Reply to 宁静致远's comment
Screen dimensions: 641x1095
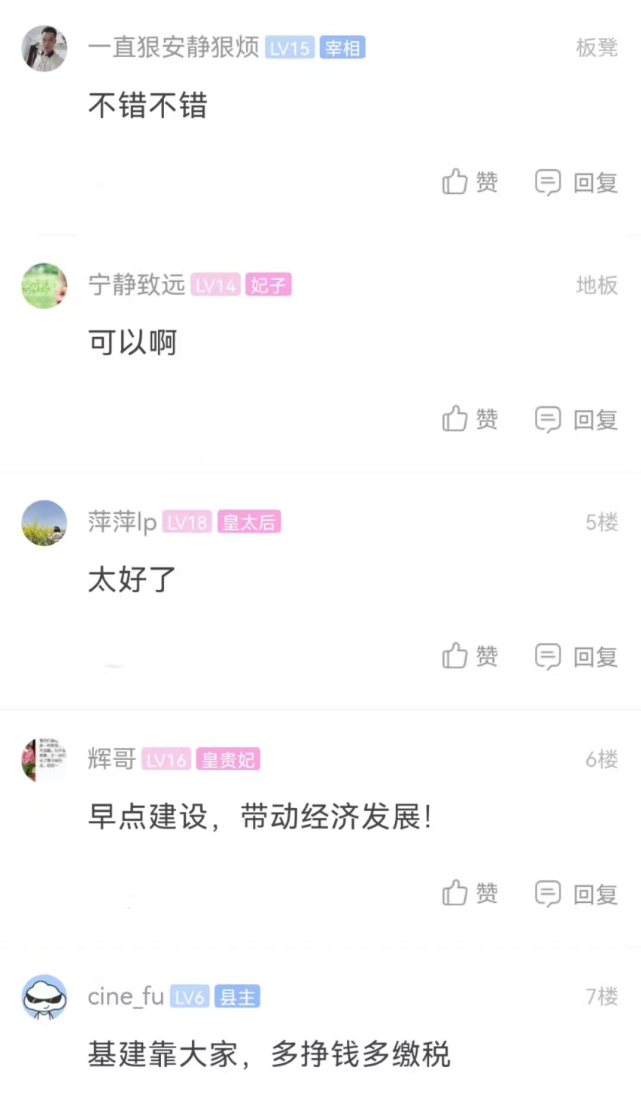577,419
